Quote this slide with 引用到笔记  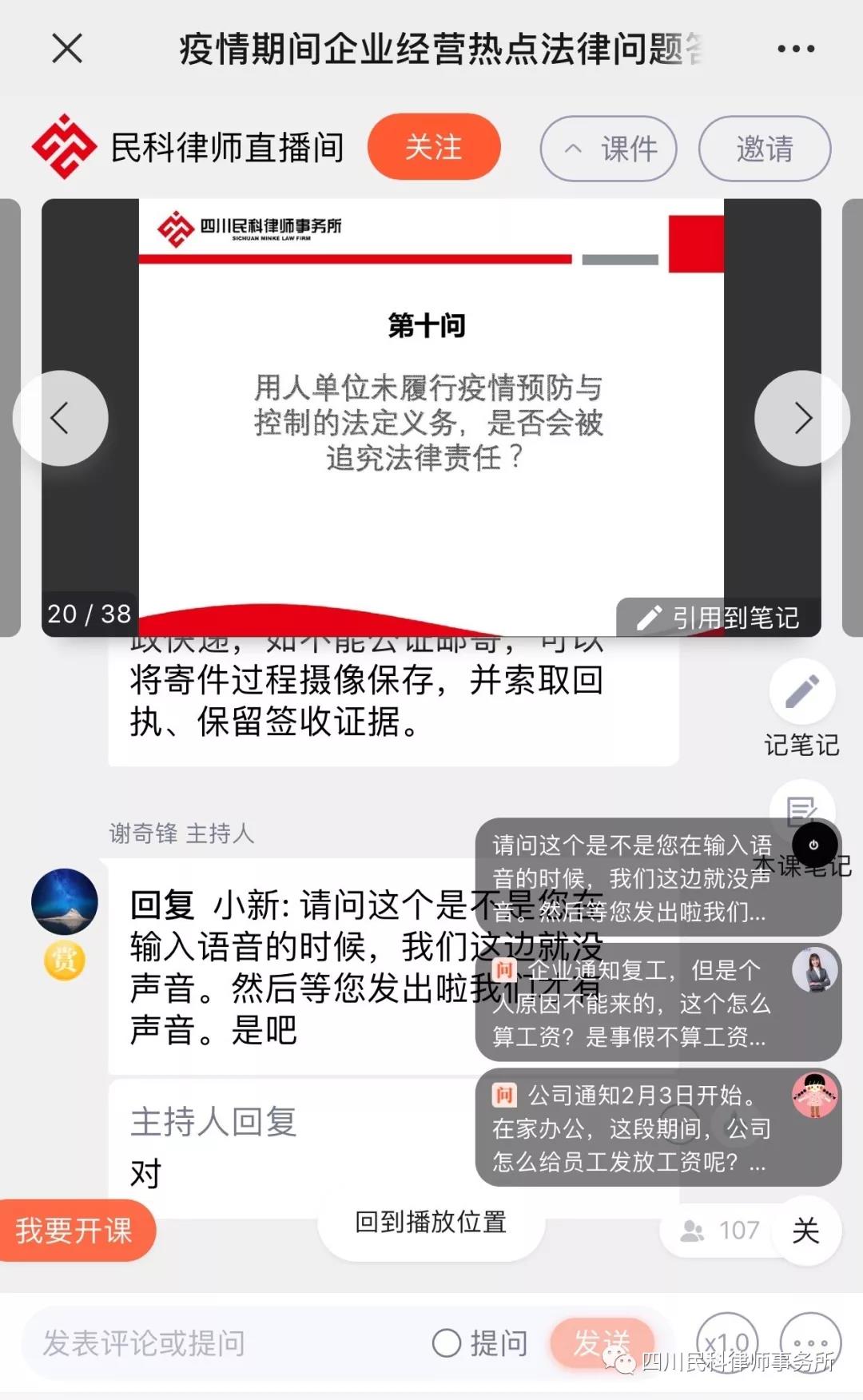[718, 617]
